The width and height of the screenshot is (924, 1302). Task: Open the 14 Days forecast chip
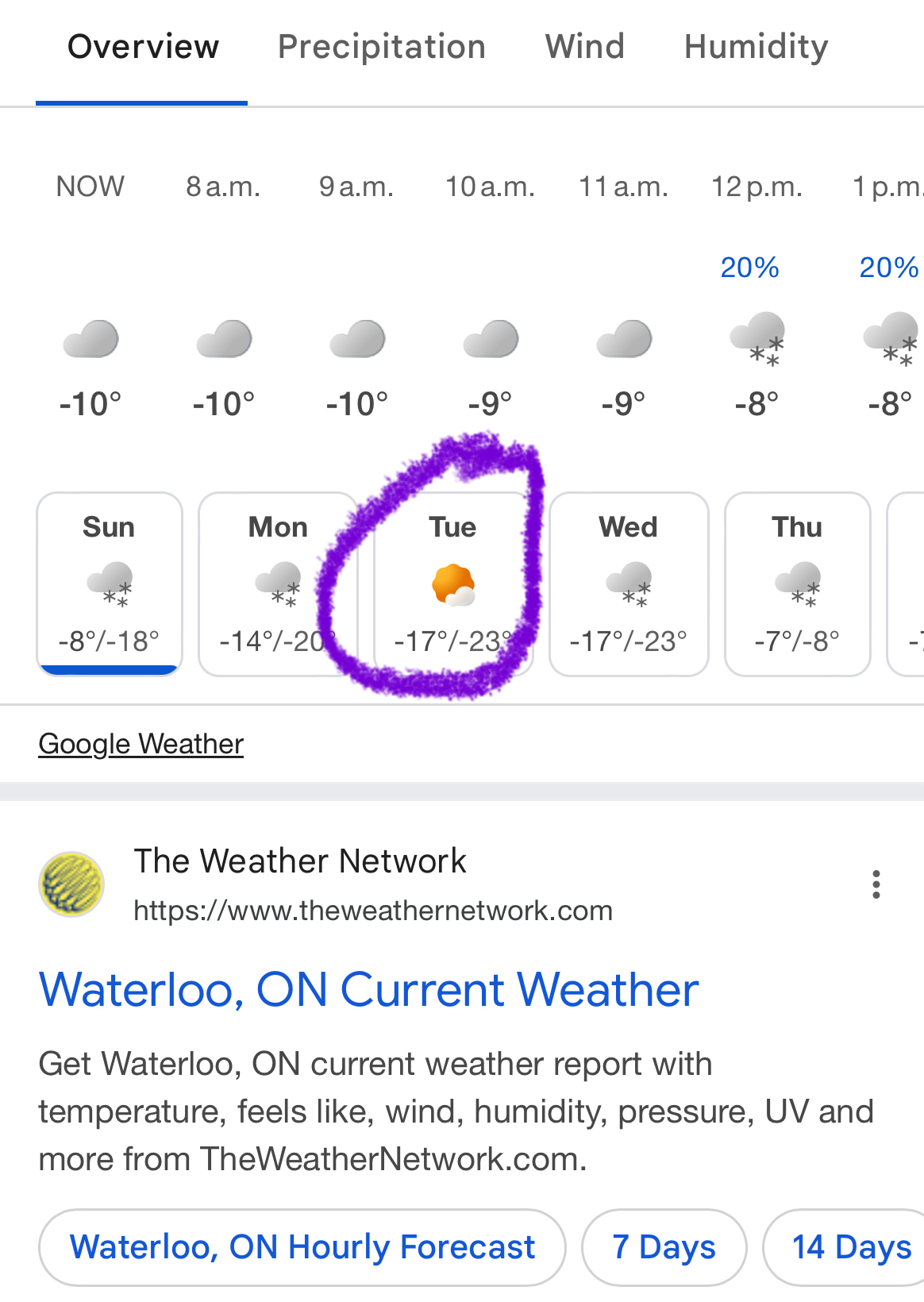(849, 1247)
